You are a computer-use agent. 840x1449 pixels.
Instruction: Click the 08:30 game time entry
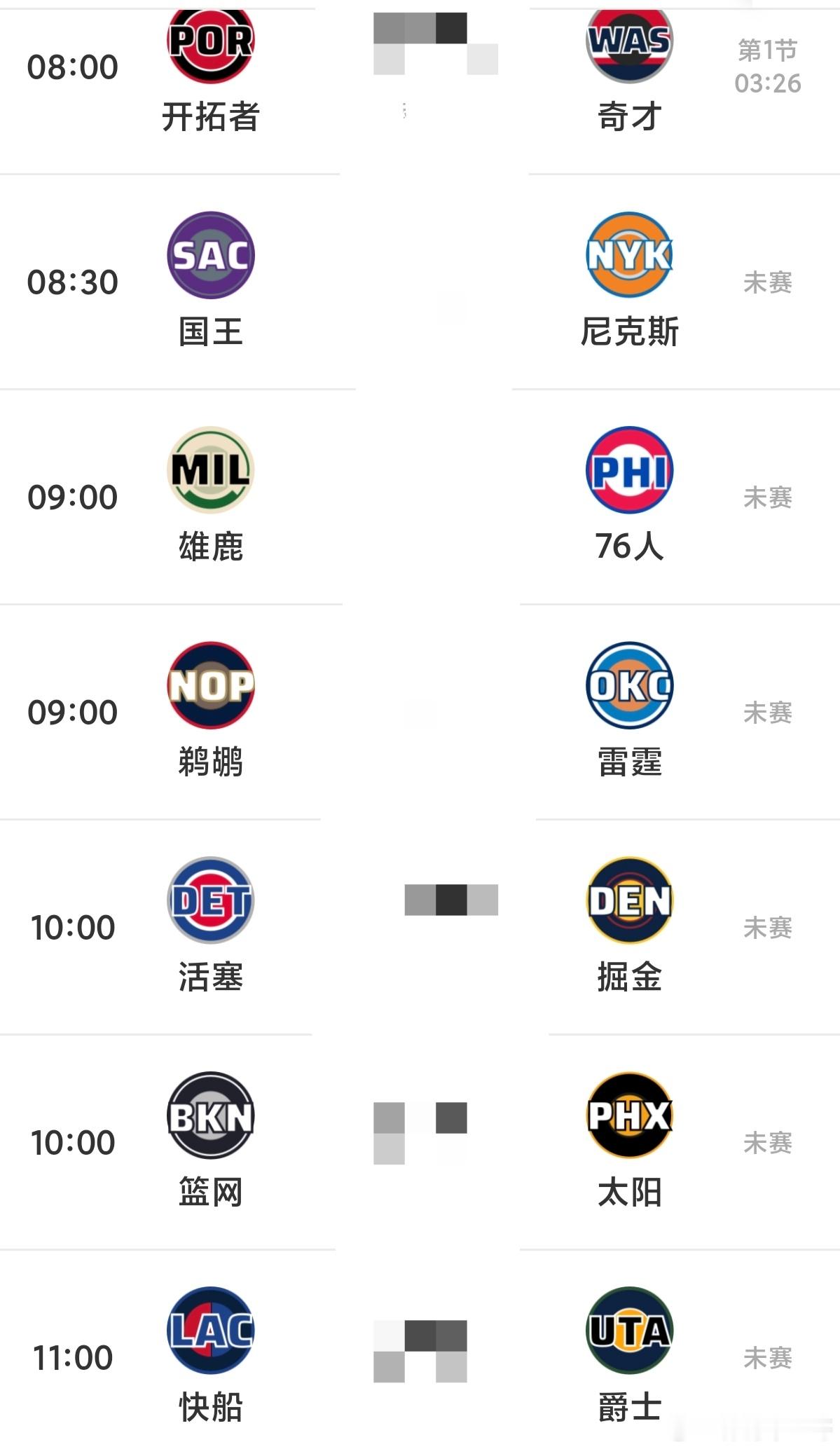tap(74, 282)
